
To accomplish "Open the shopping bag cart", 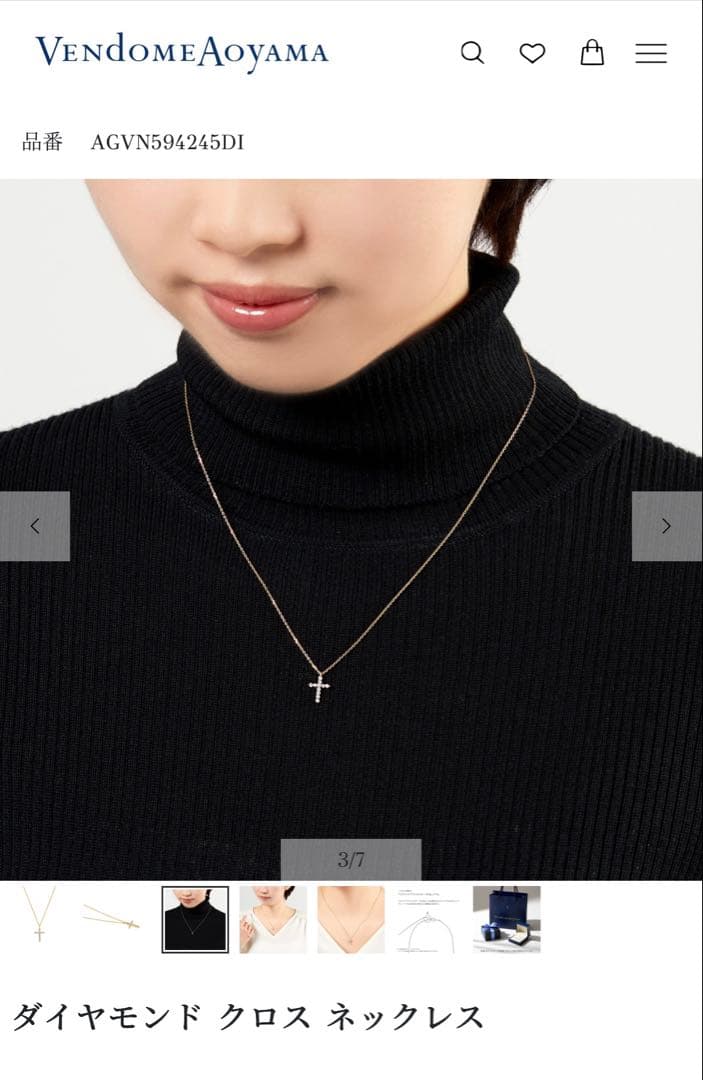I will (592, 53).
